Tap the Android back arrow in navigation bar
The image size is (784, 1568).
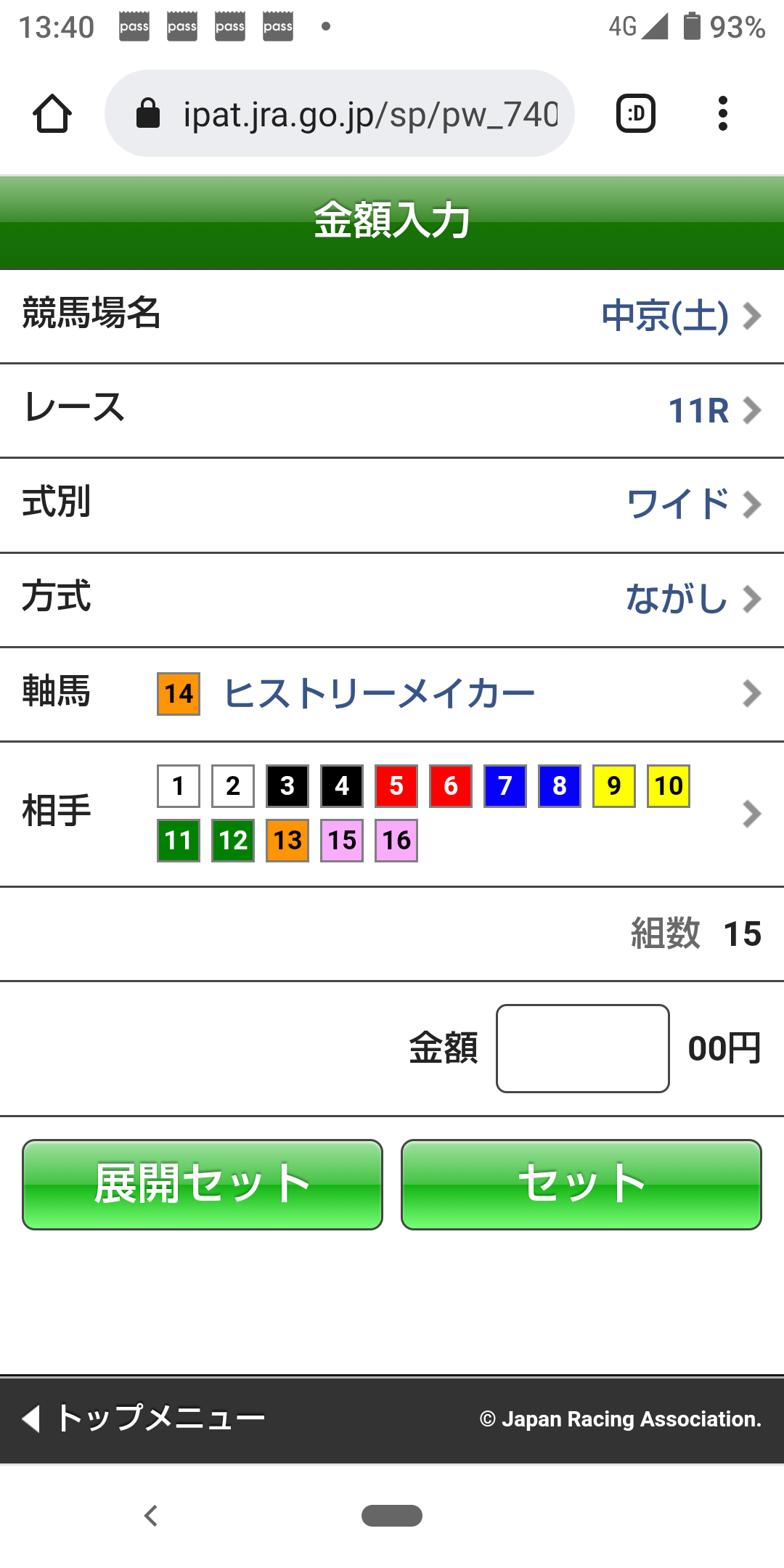click(152, 1516)
